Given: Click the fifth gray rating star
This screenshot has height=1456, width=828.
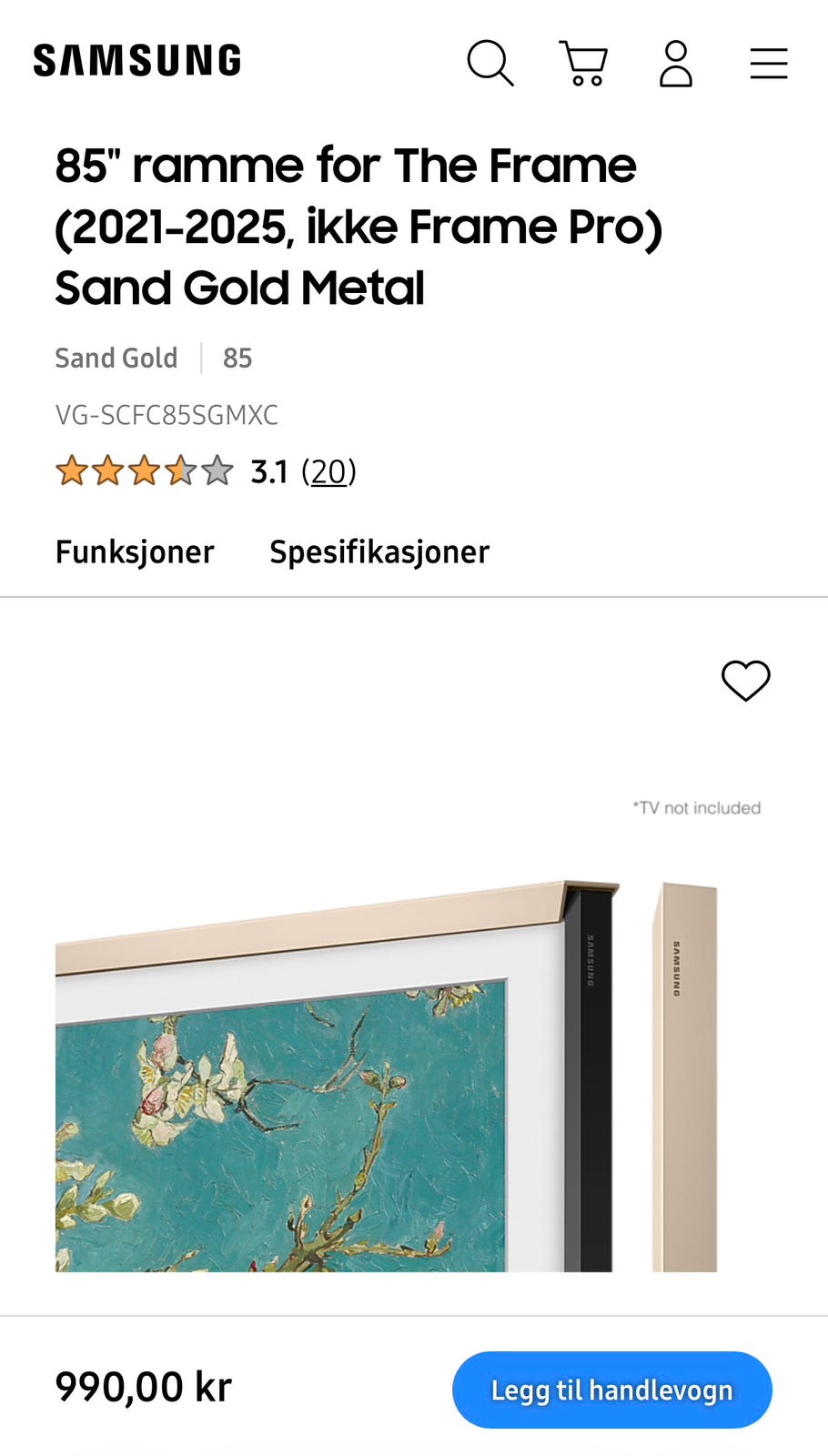Looking at the screenshot, I should pos(217,471).
